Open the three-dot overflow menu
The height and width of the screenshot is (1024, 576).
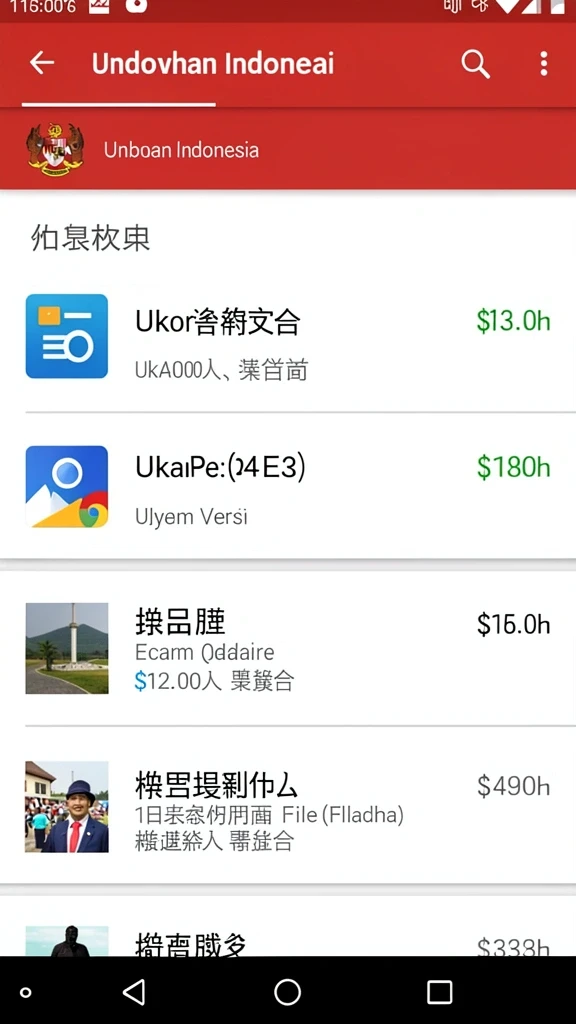tap(543, 64)
